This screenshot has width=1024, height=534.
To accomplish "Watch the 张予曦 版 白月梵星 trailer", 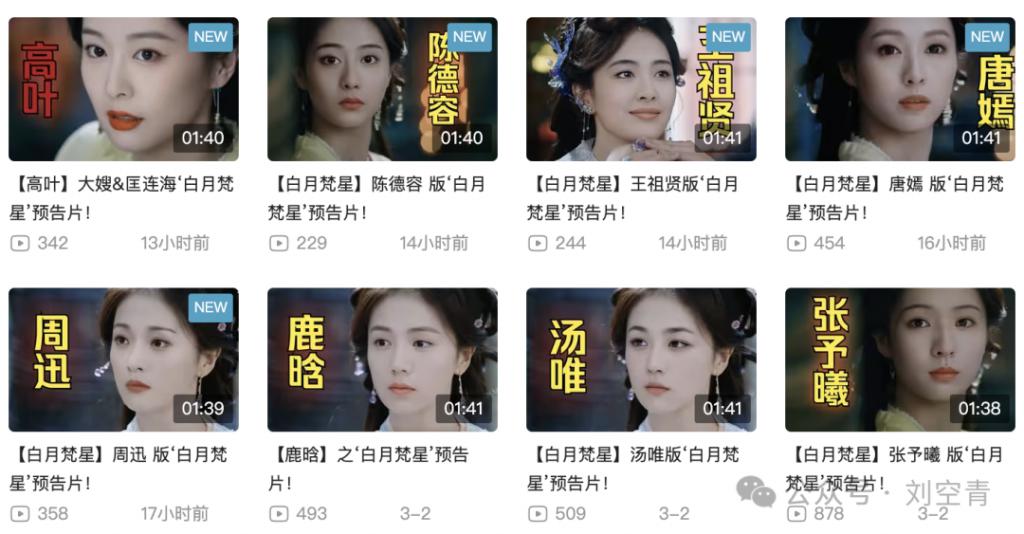I will point(900,360).
